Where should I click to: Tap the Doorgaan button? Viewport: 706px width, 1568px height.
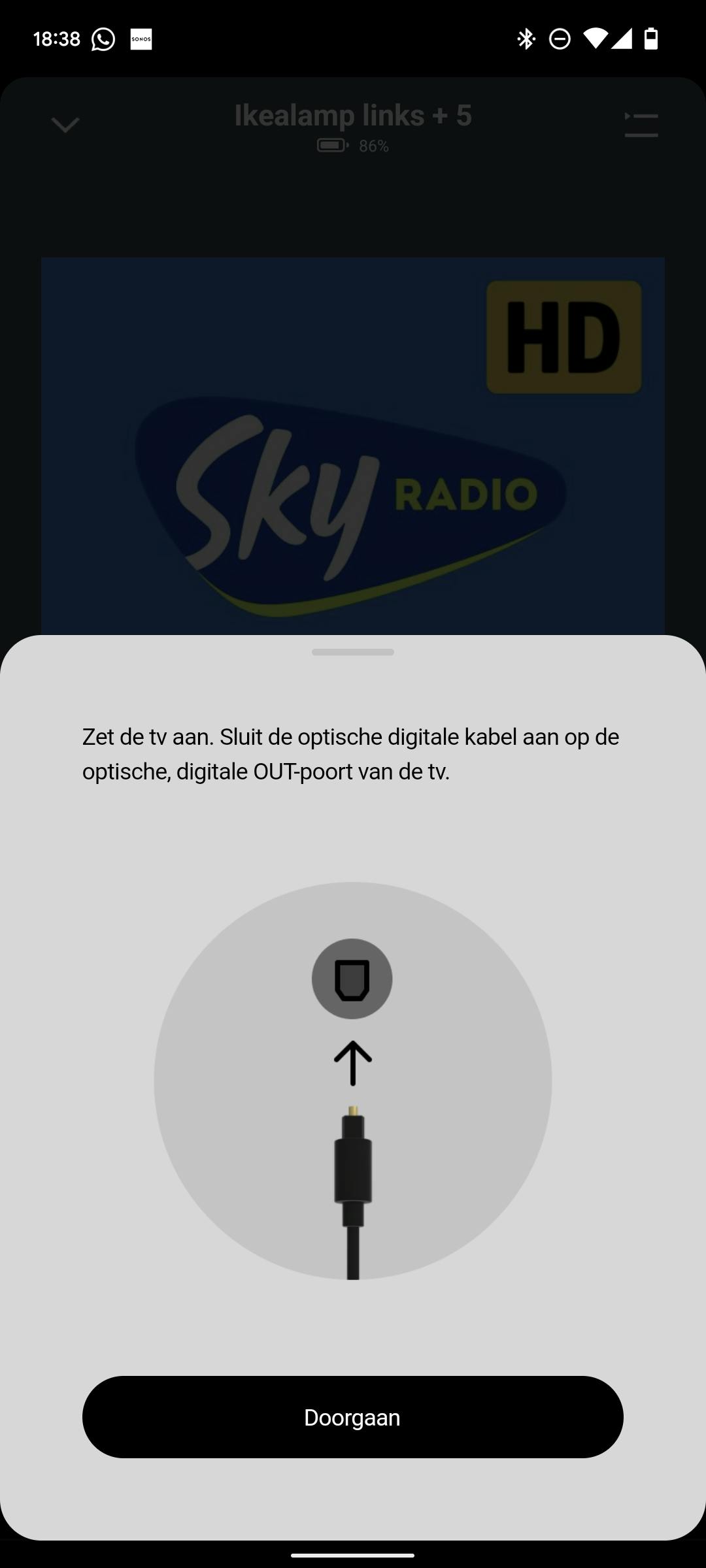352,1417
